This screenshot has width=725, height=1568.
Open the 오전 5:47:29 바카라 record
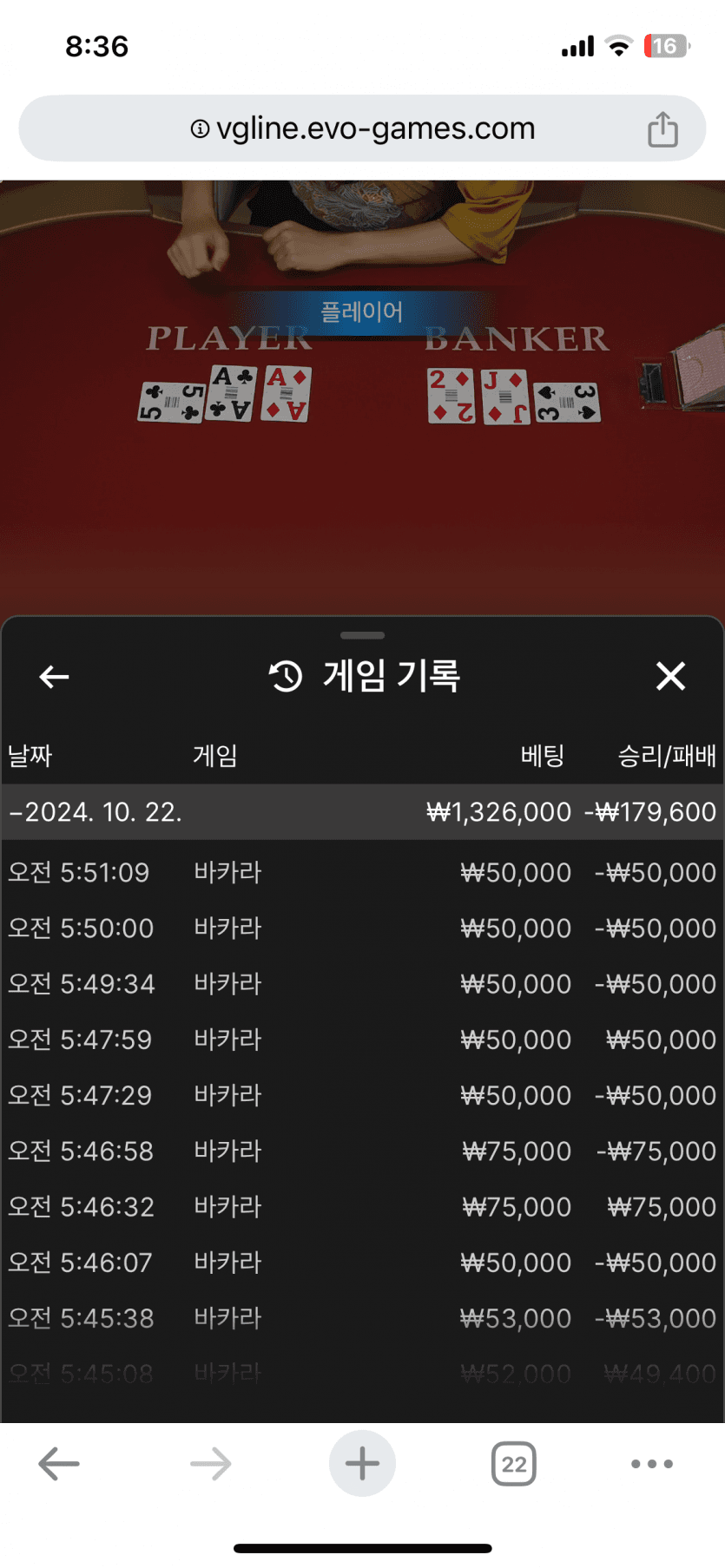tap(362, 1095)
